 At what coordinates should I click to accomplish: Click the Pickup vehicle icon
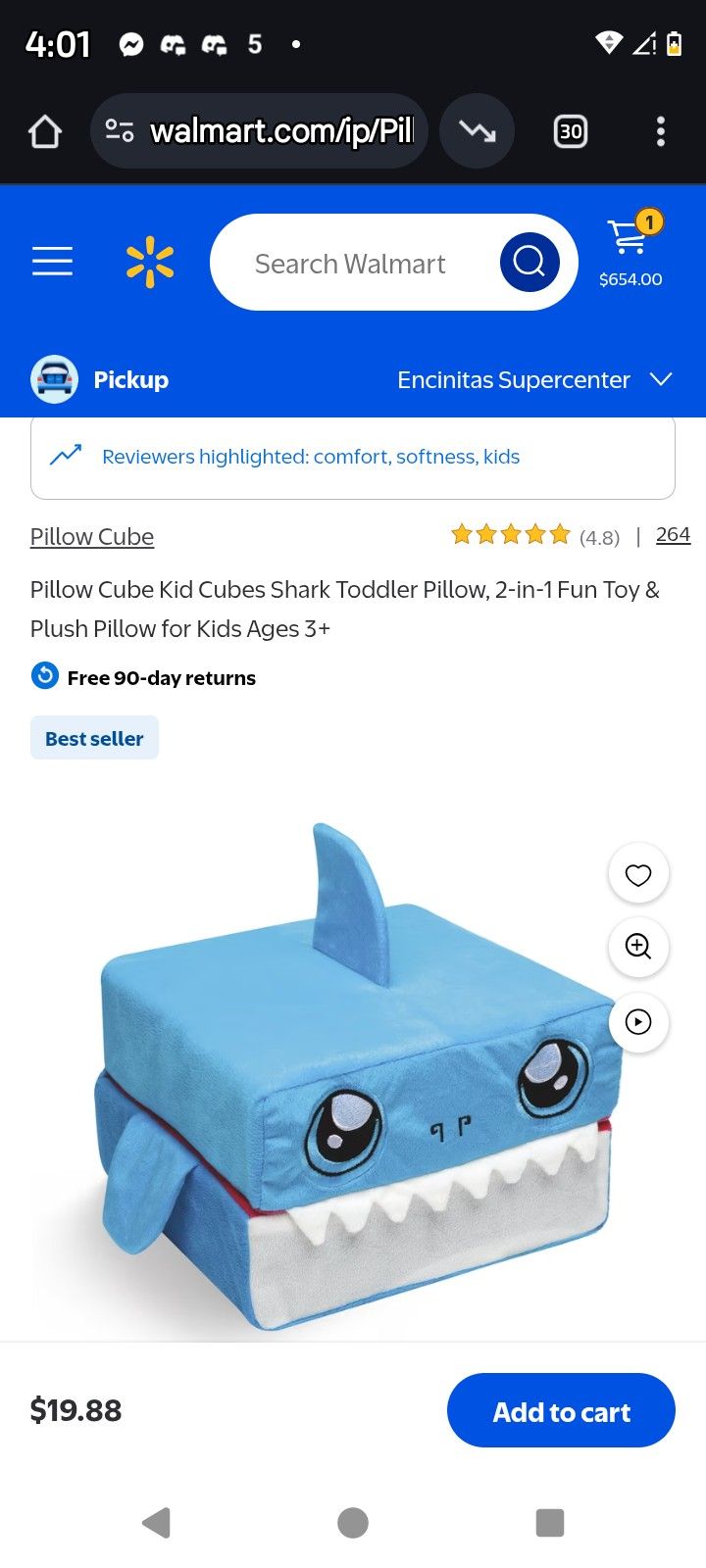54,379
